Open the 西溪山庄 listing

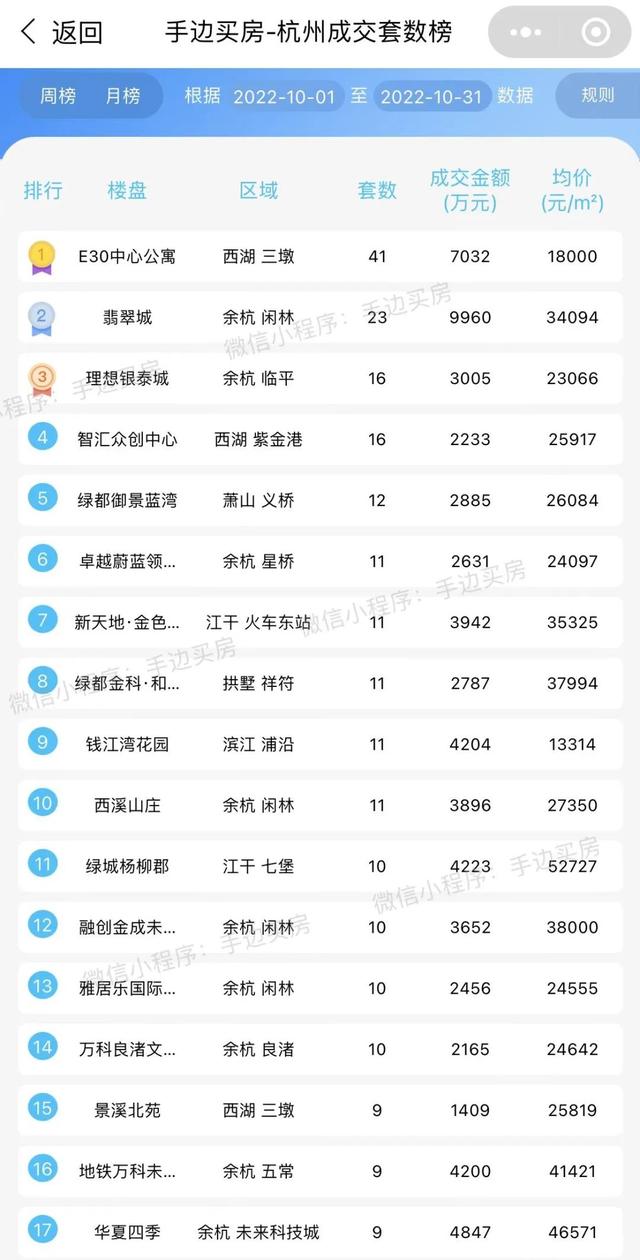(127, 805)
